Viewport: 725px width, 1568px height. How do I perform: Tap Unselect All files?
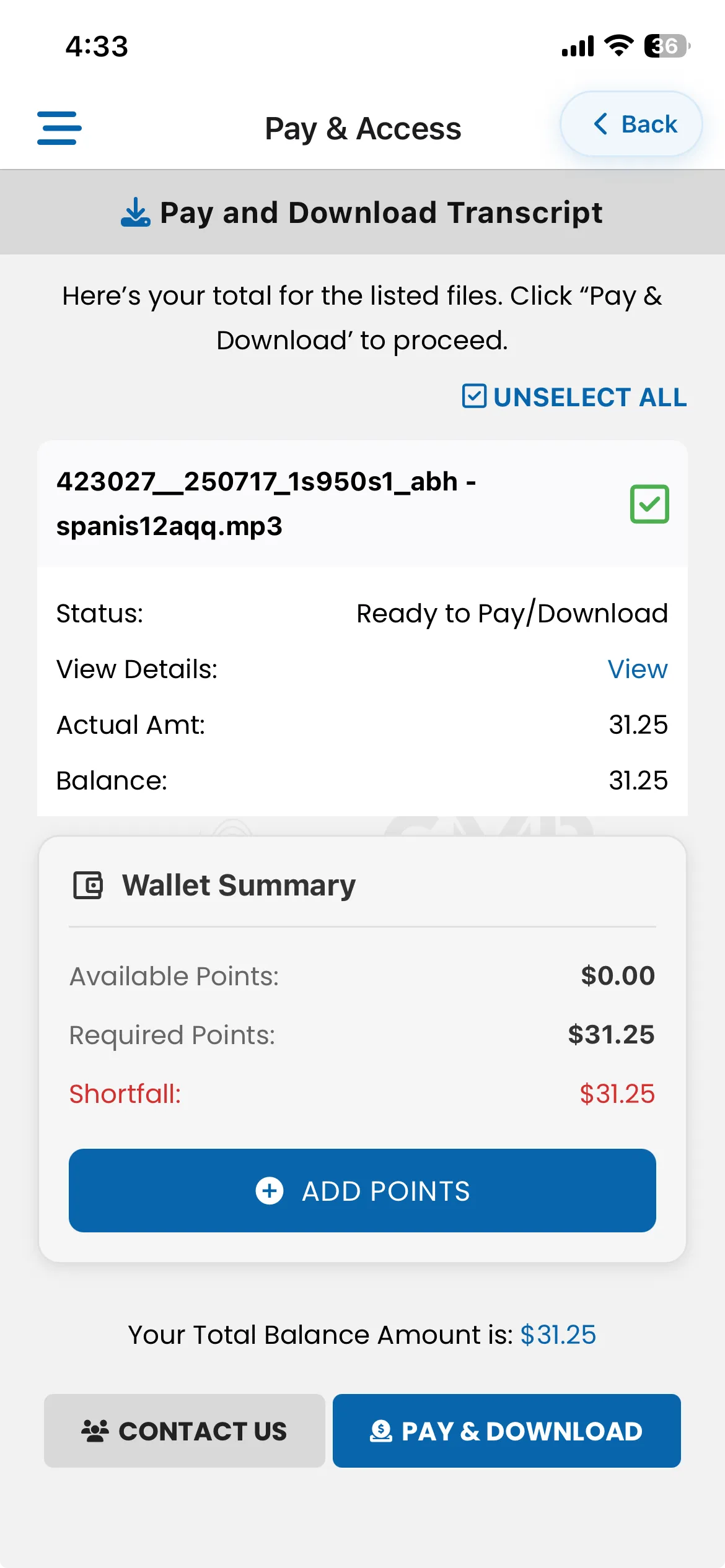click(574, 397)
